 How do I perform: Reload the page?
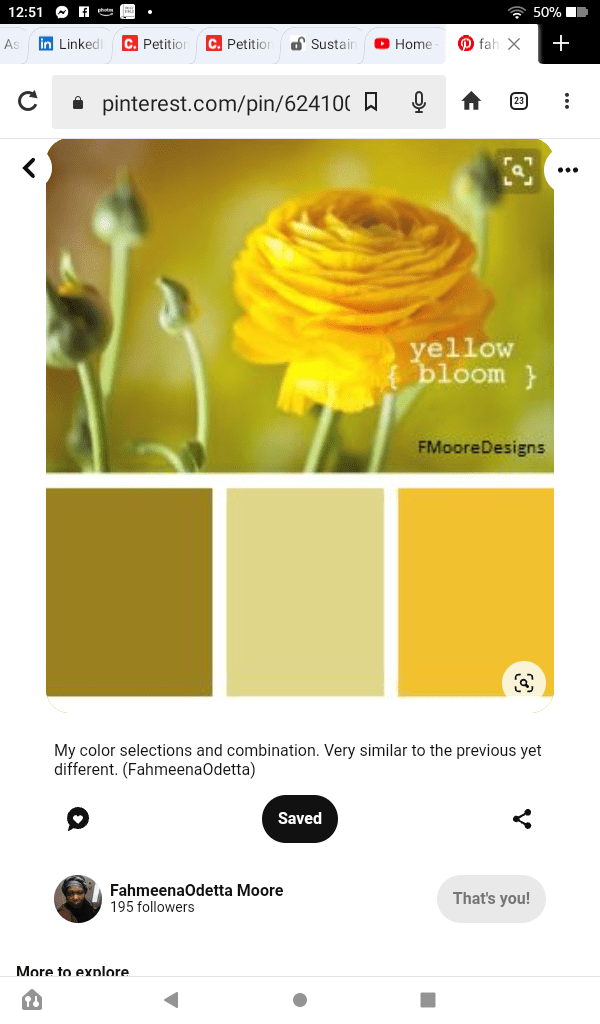[28, 101]
